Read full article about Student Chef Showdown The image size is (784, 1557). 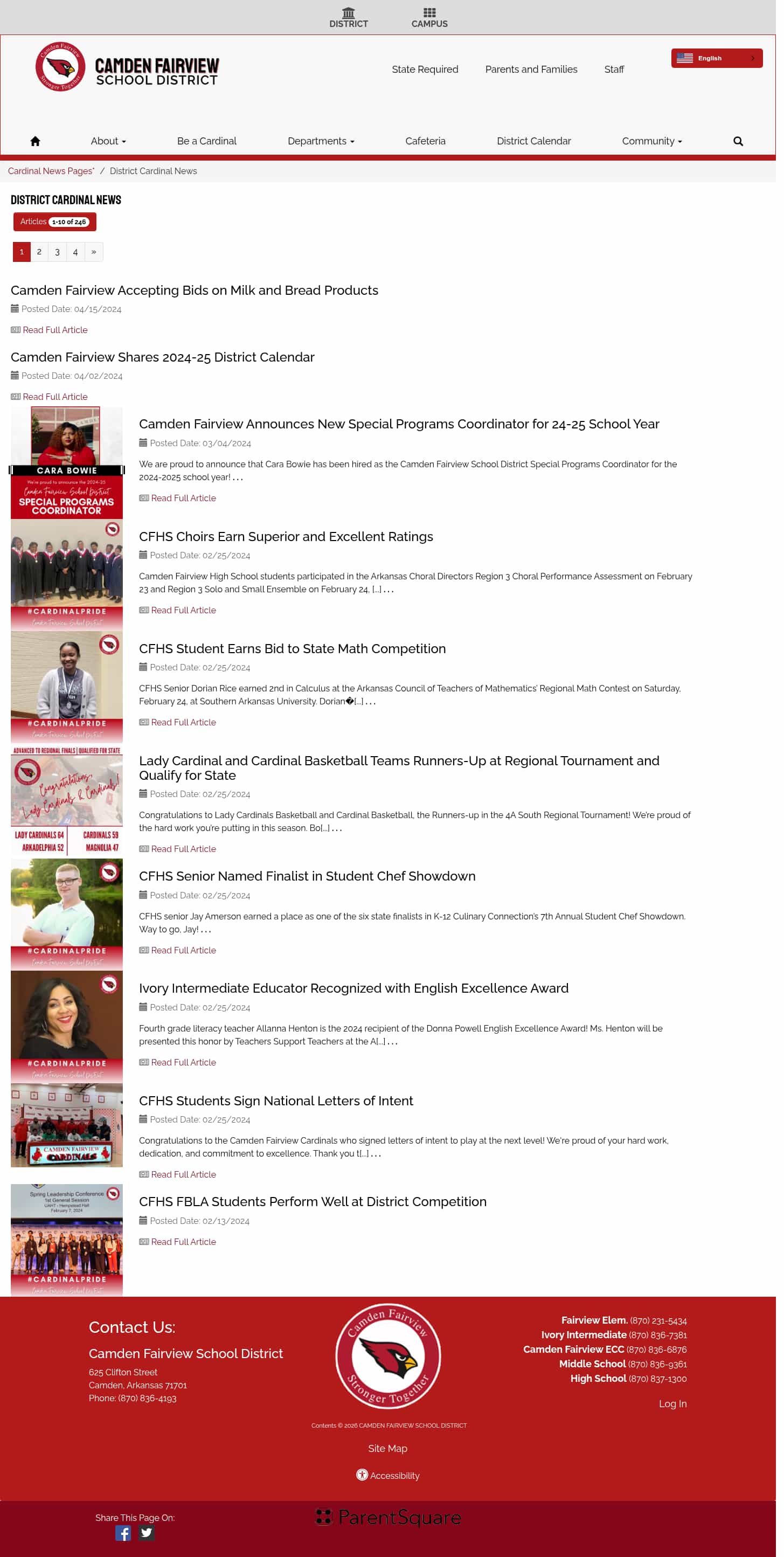[183, 950]
